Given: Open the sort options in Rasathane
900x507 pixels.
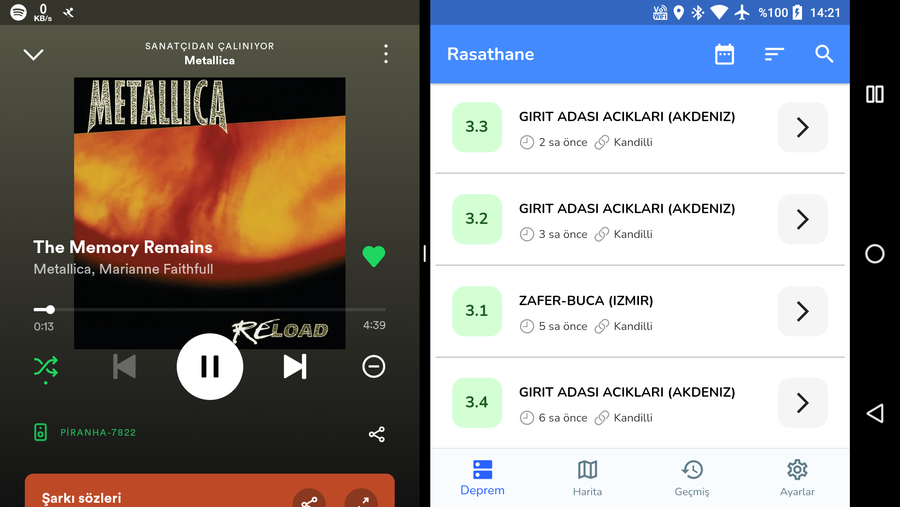Looking at the screenshot, I should 774,54.
